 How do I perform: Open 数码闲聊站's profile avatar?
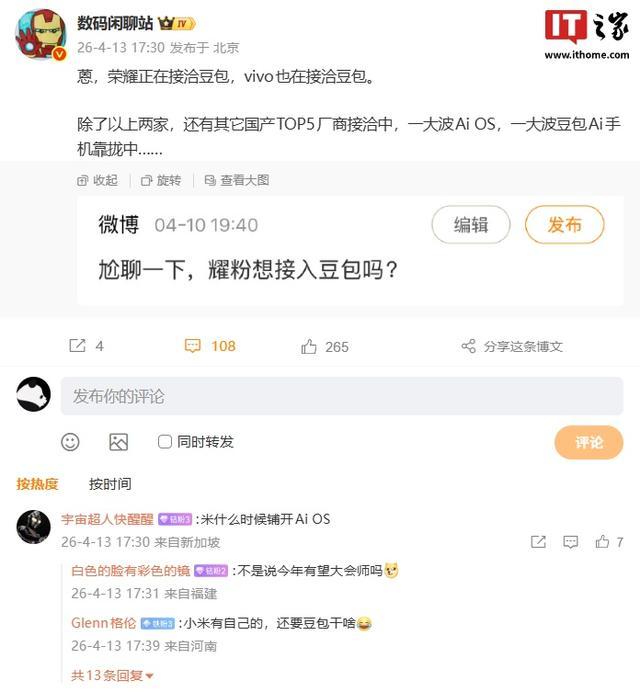(40, 35)
